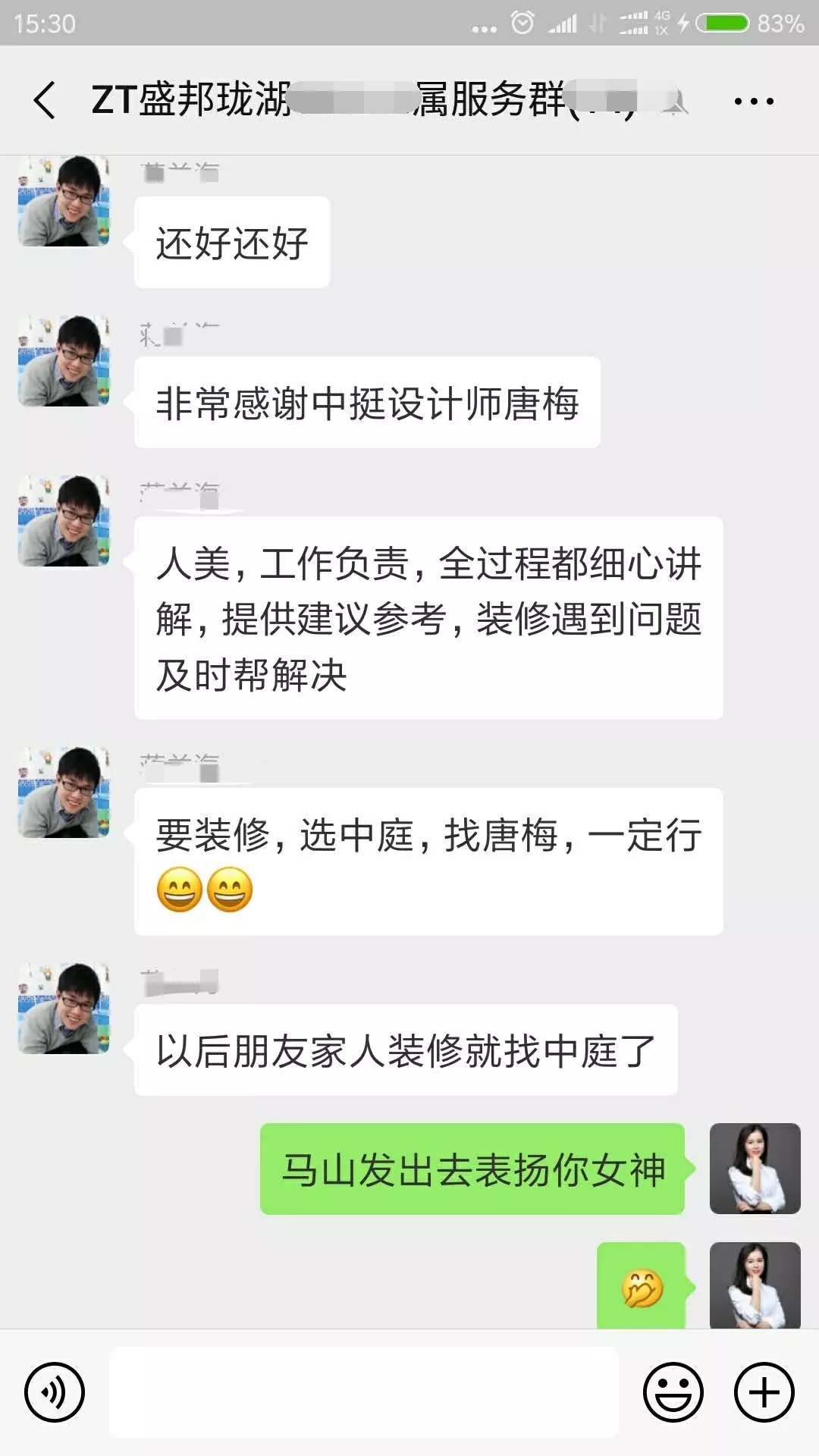Viewport: 819px width, 1456px height.
Task: Open the sender's avatar beside 还好还好
Action: click(x=64, y=202)
